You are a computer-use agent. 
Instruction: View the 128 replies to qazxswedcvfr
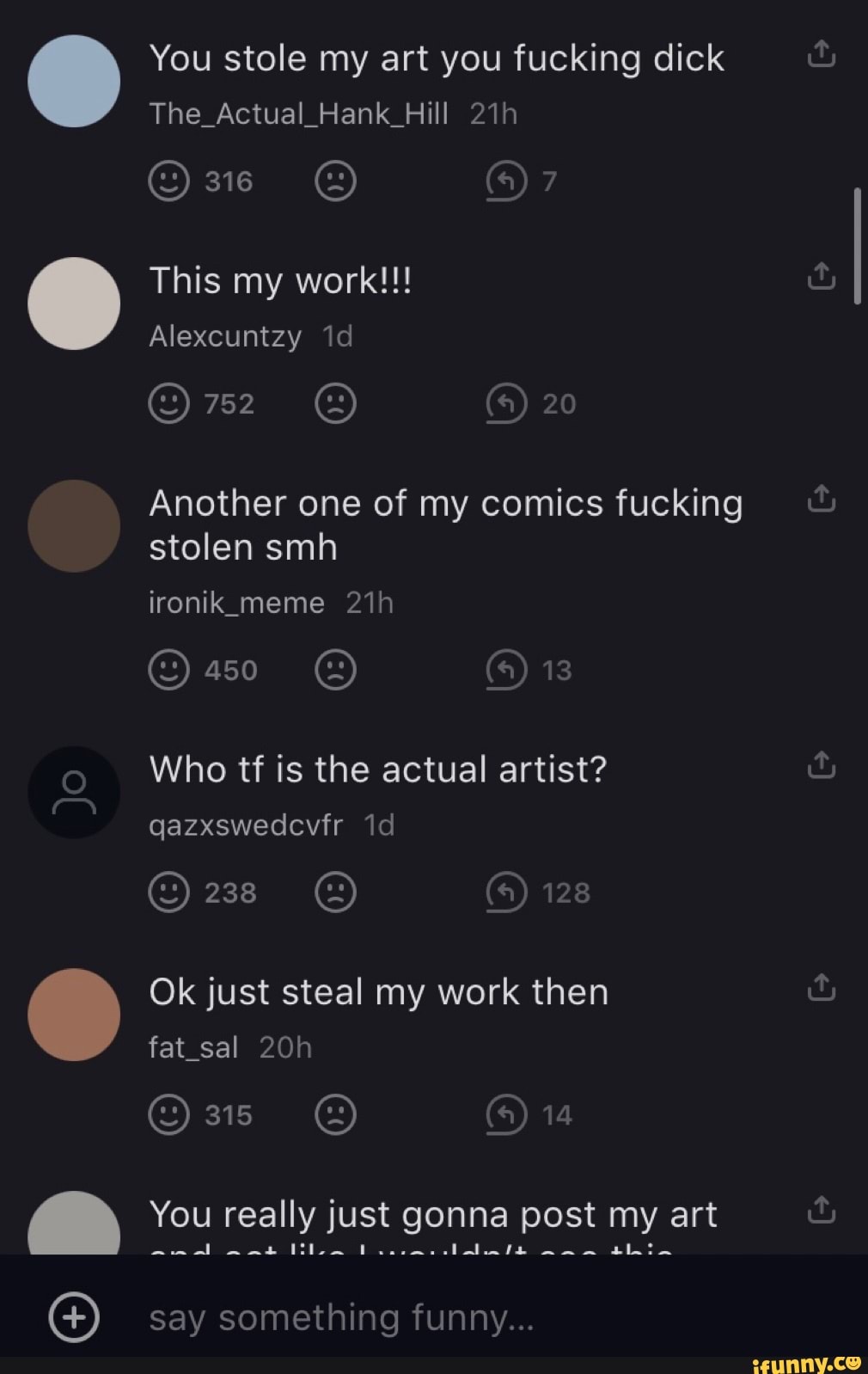coord(506,892)
